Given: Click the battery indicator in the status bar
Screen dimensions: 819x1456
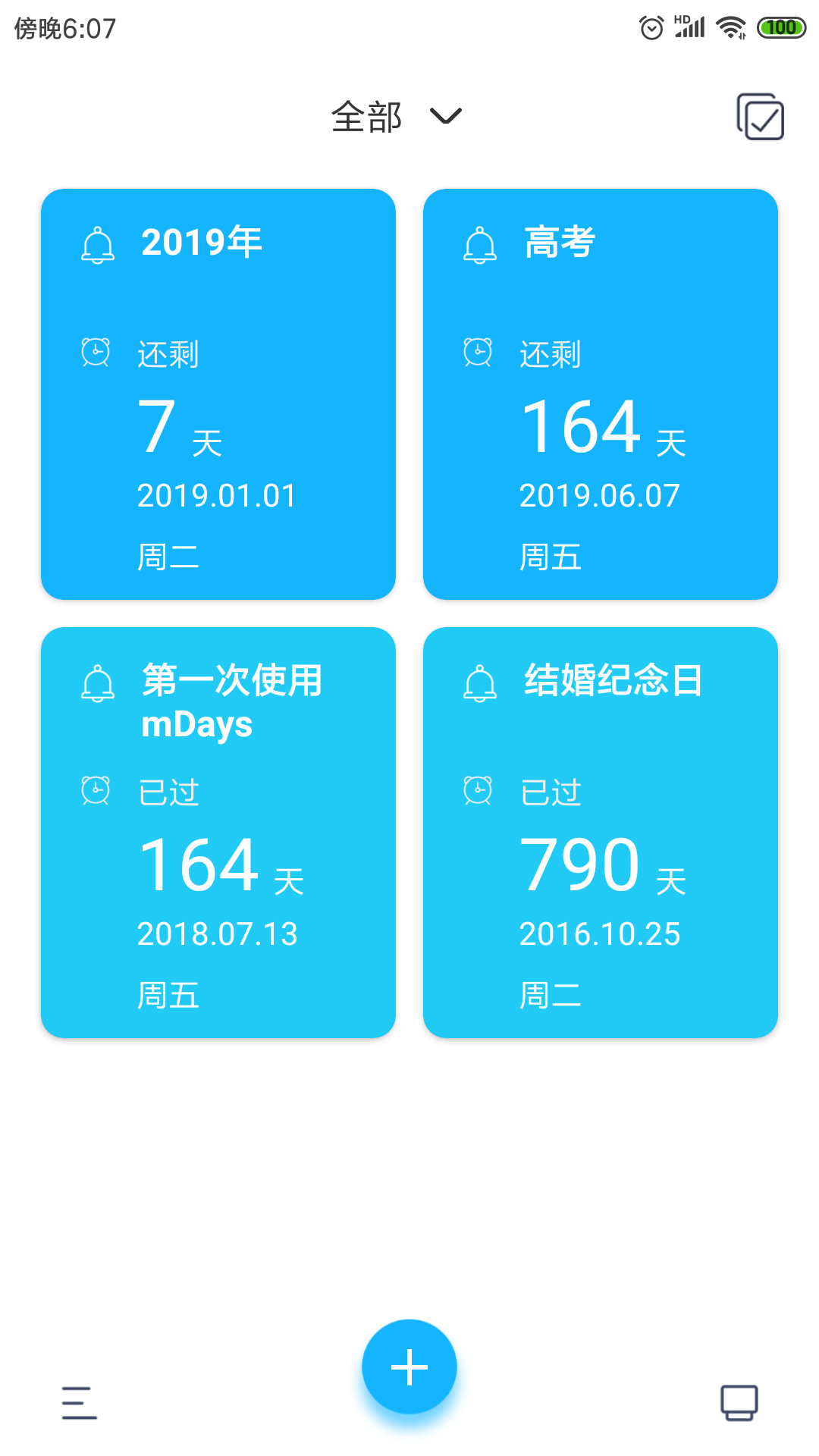Looking at the screenshot, I should pyautogui.click(x=782, y=25).
